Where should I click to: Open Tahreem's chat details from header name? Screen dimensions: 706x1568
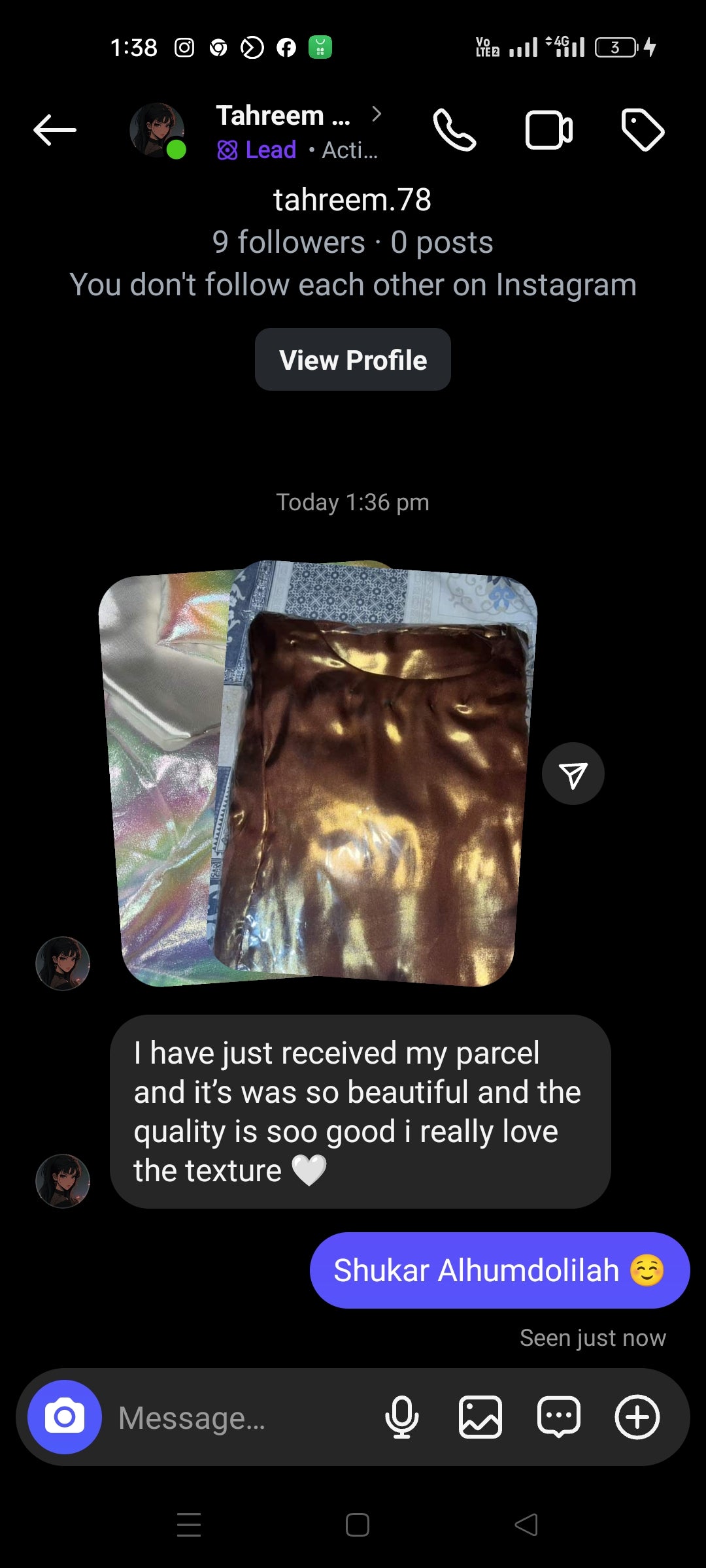(283, 117)
